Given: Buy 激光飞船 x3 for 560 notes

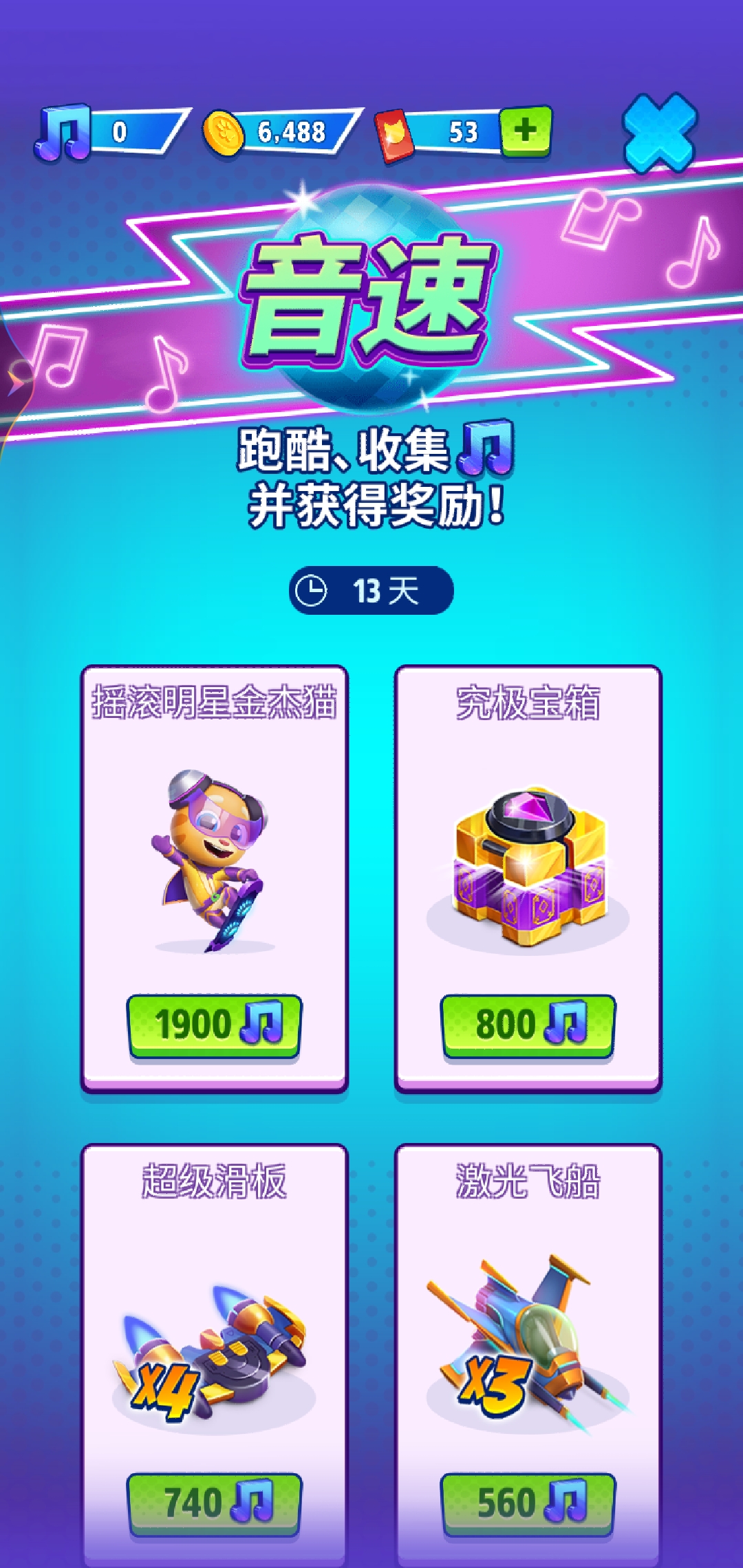Looking at the screenshot, I should coord(528,1503).
